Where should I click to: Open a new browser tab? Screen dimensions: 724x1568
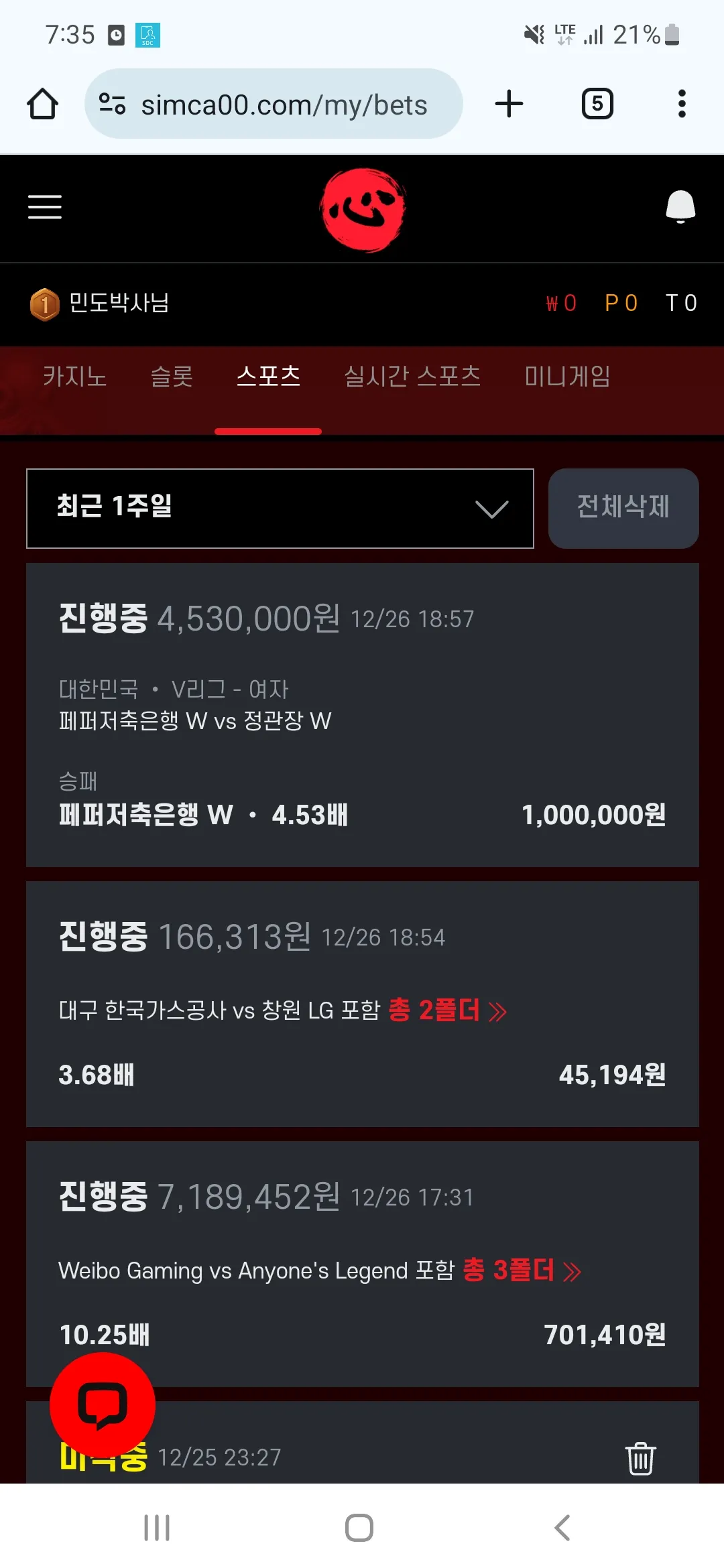tap(509, 104)
